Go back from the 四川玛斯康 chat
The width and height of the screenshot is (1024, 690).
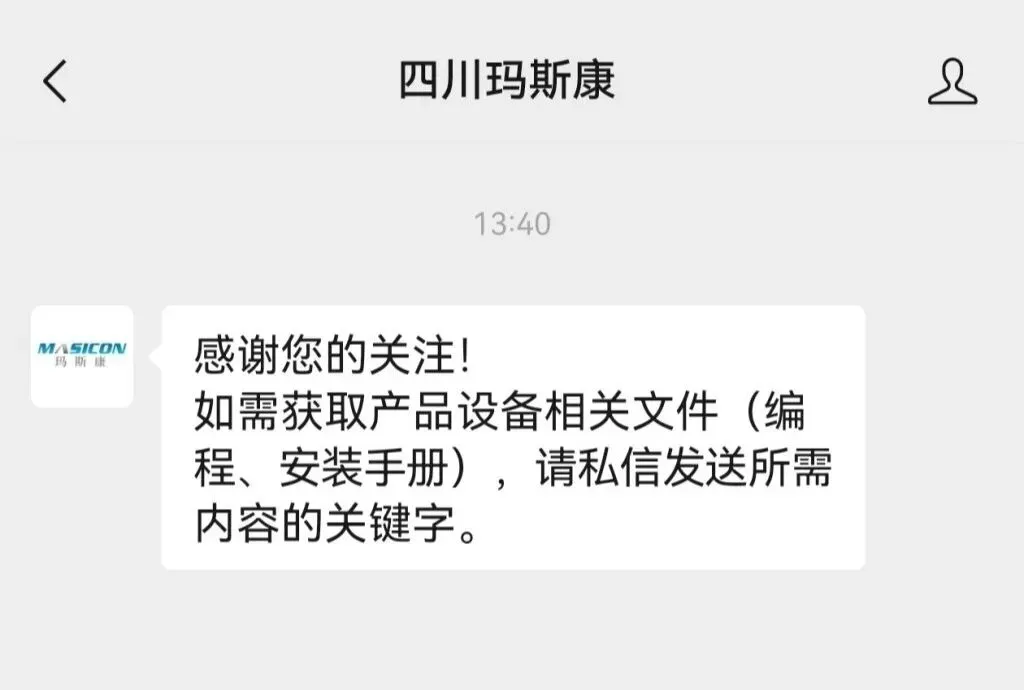pyautogui.click(x=55, y=81)
